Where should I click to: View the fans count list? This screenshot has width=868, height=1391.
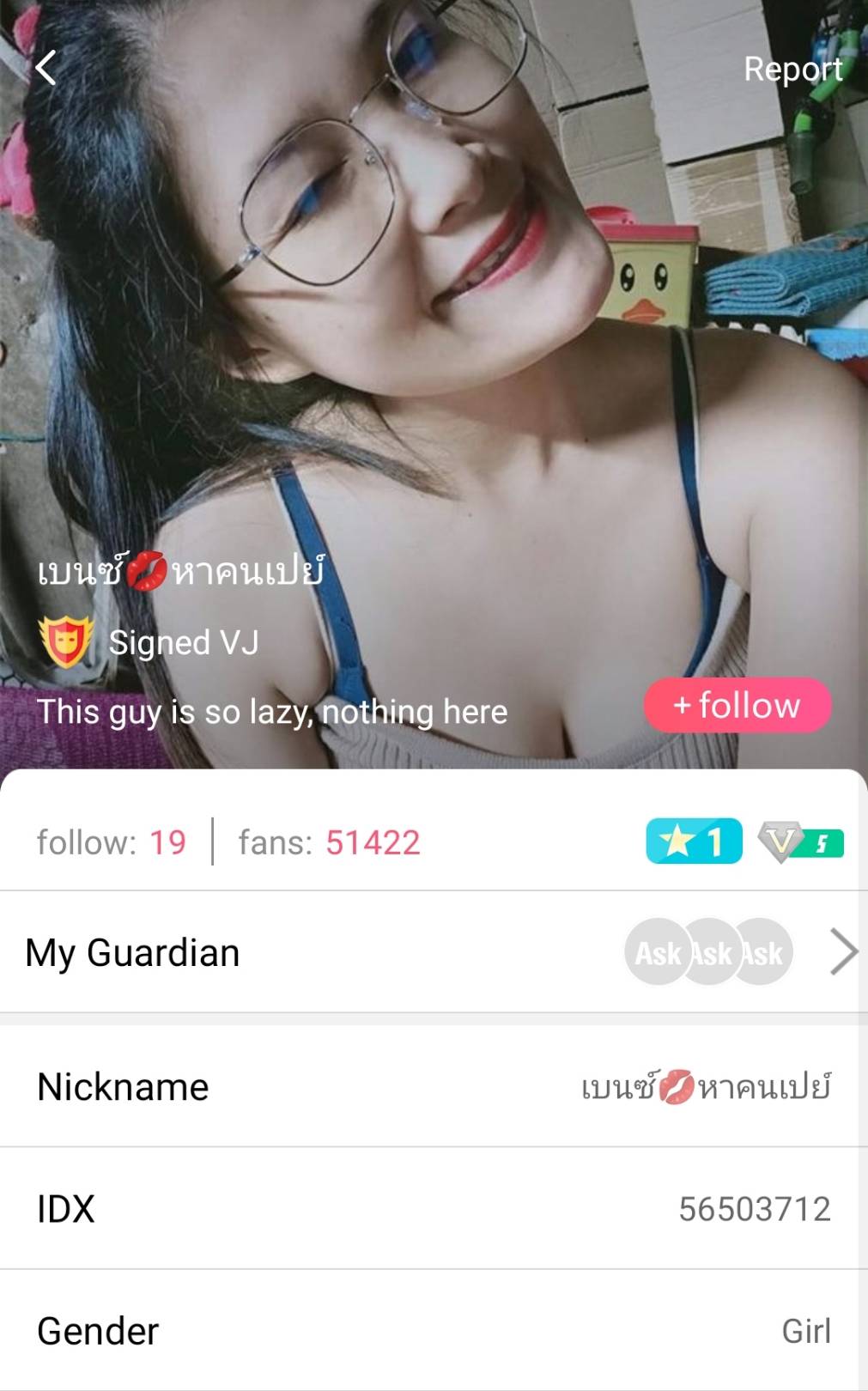coord(329,842)
